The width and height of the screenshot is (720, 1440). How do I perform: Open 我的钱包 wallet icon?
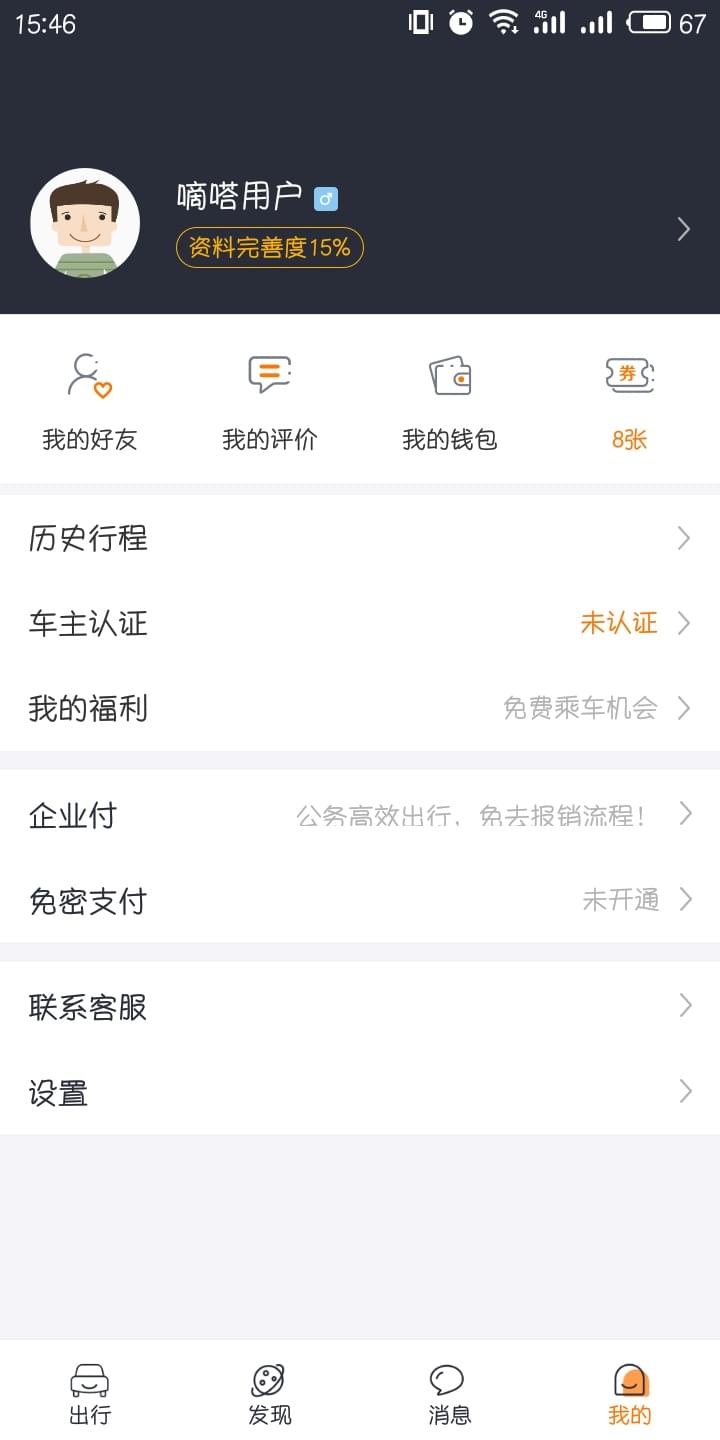pos(449,375)
